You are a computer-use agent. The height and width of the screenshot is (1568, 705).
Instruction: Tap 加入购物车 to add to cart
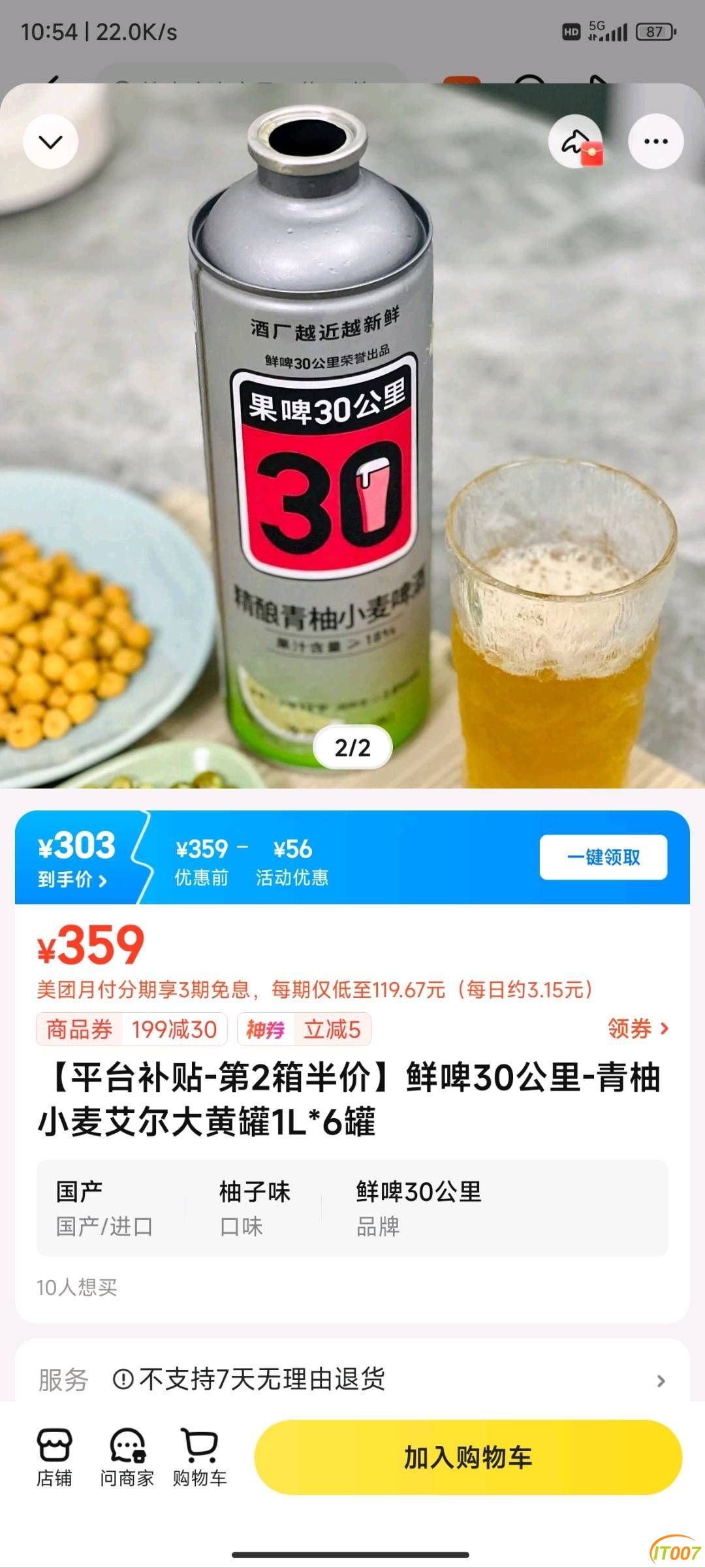(x=467, y=1457)
